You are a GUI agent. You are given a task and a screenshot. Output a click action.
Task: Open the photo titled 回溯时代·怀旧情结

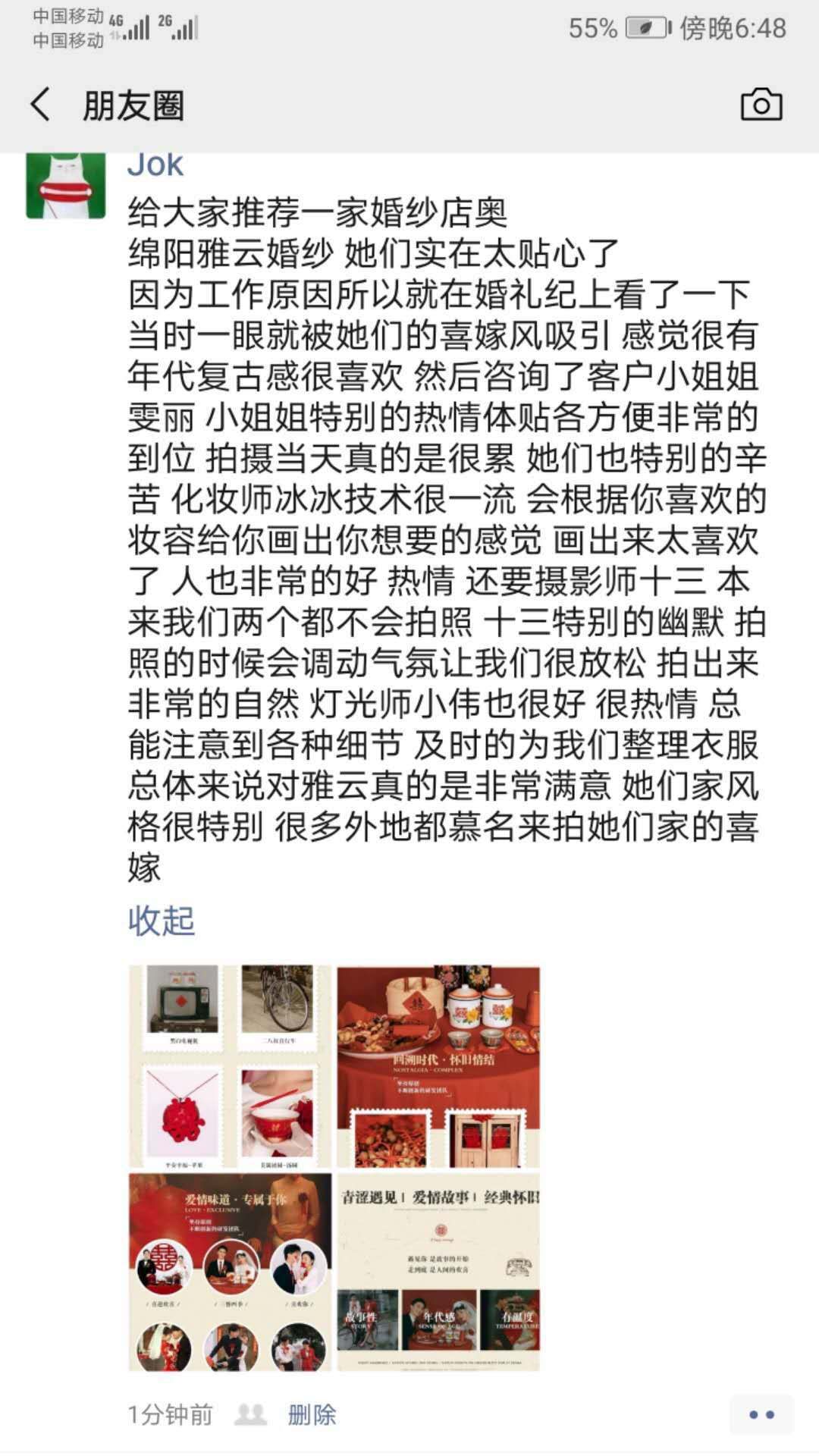click(x=438, y=1065)
